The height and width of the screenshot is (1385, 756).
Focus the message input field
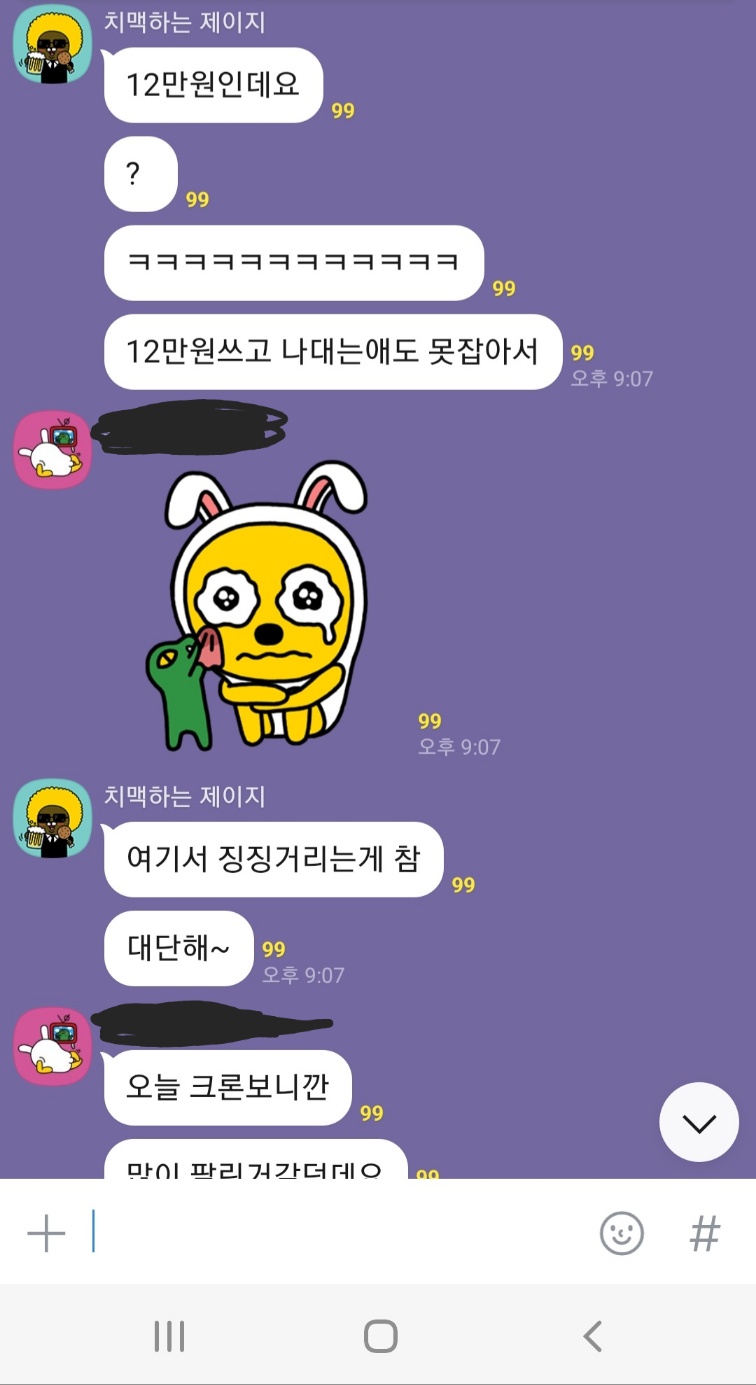330,1233
